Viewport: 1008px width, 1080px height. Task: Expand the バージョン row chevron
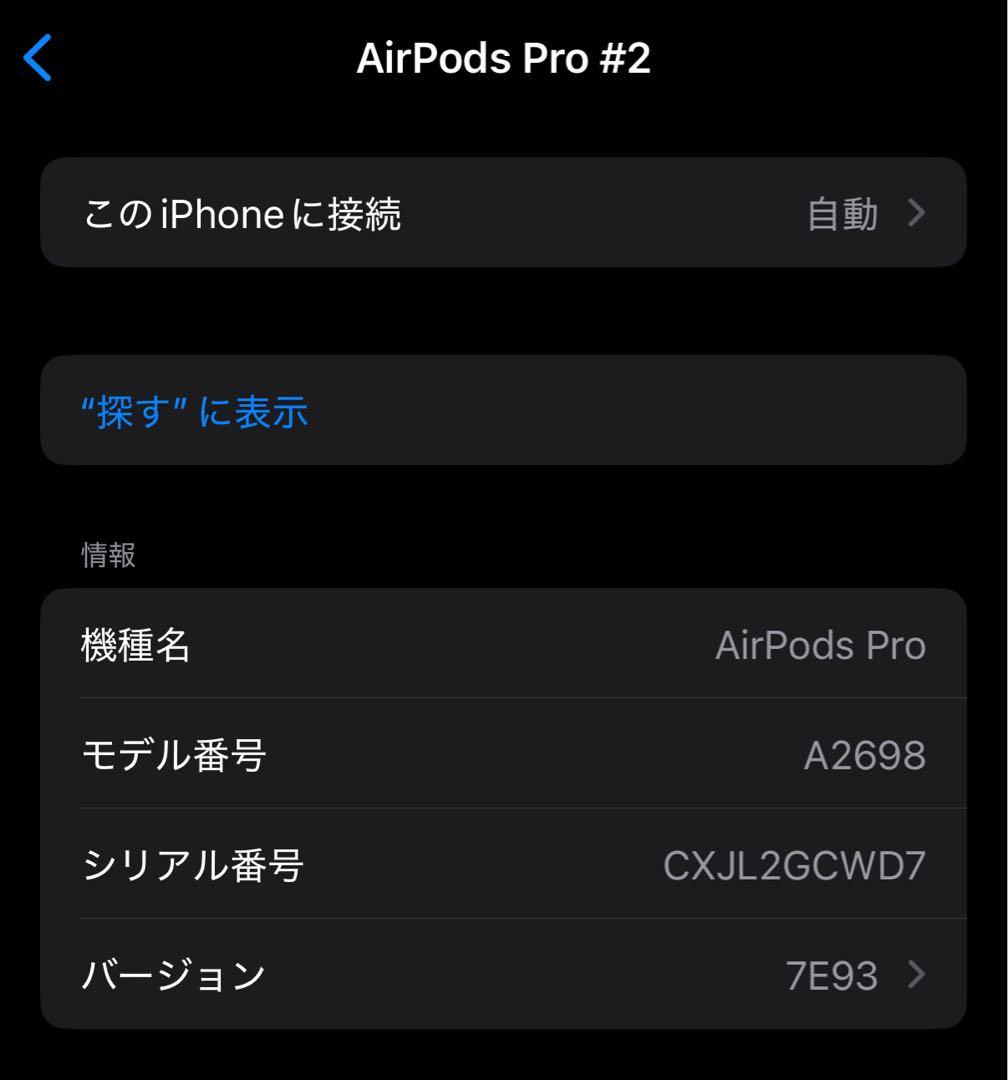click(917, 973)
